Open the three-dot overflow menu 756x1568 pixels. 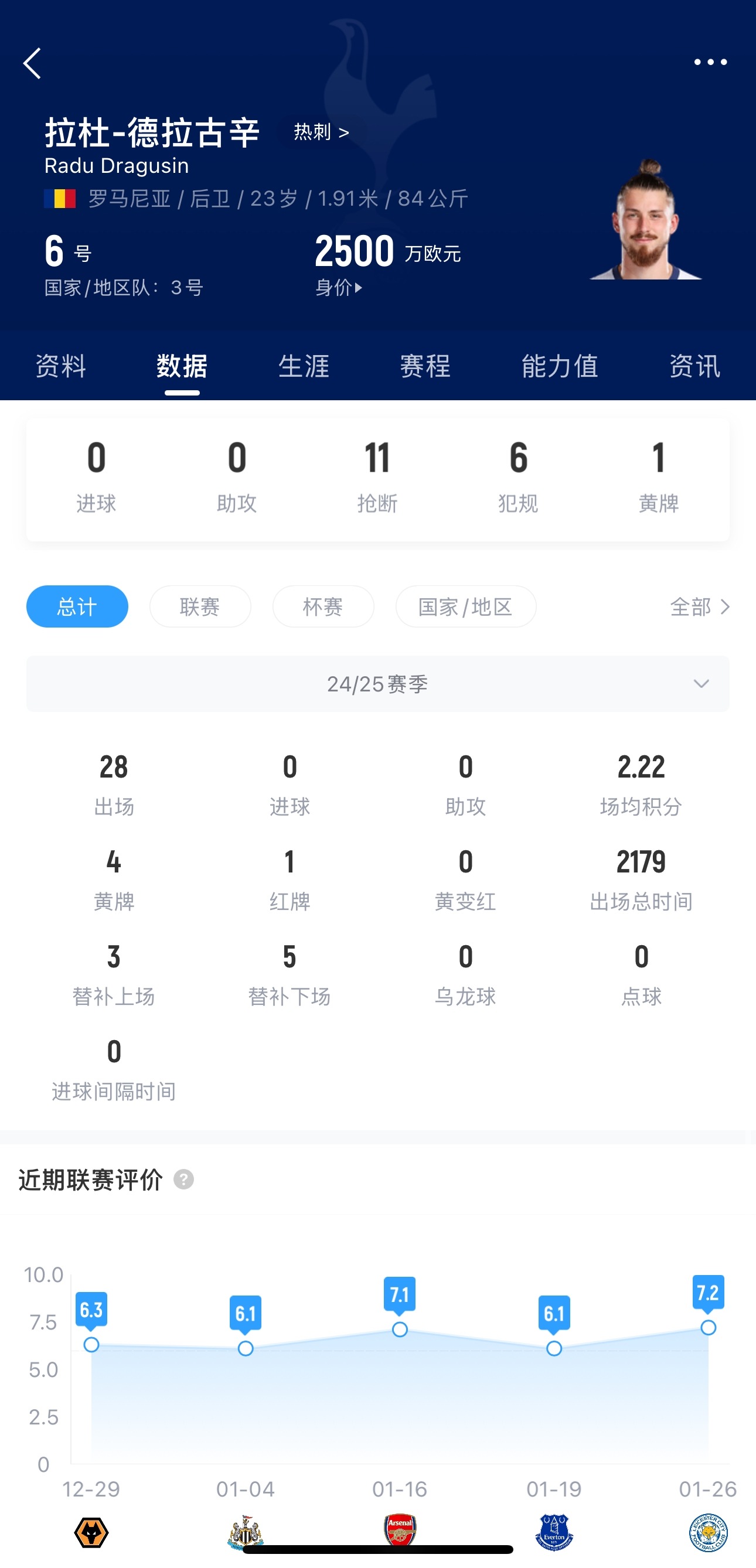(x=710, y=62)
